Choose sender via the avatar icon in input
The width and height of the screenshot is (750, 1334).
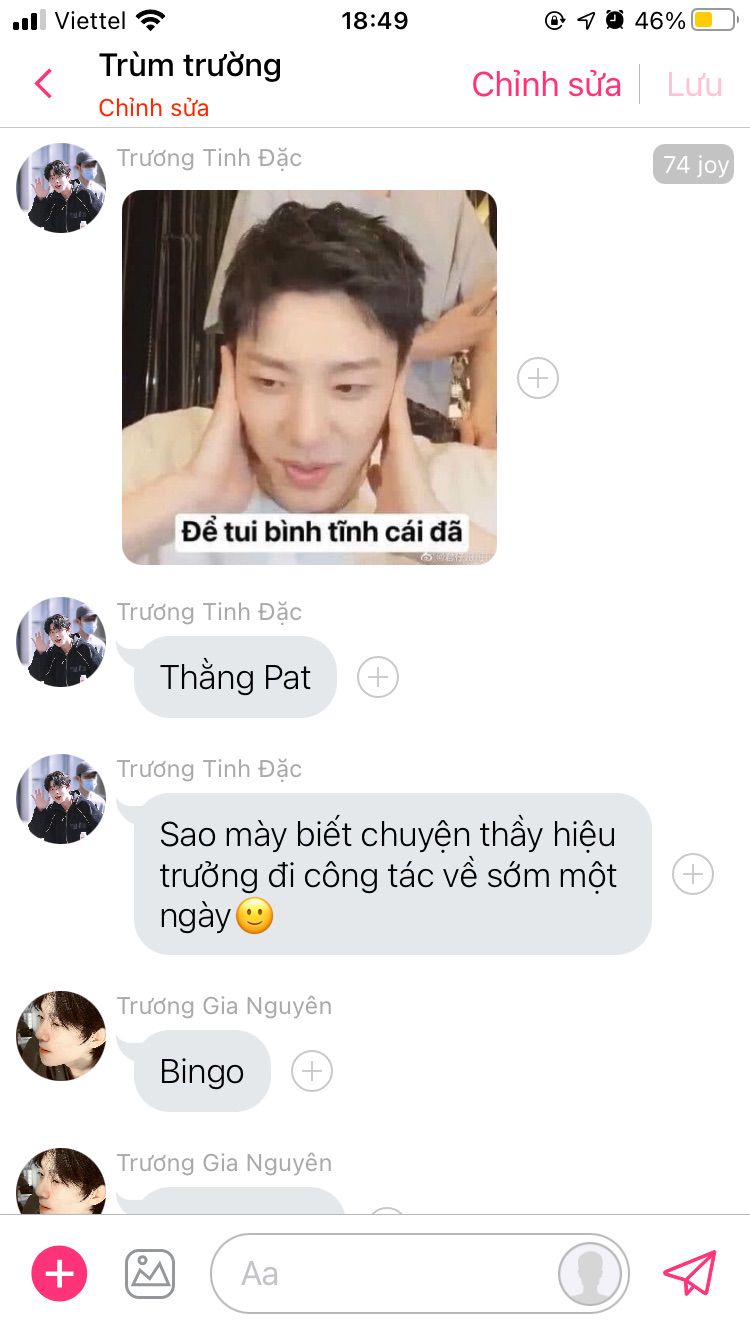pos(590,1274)
